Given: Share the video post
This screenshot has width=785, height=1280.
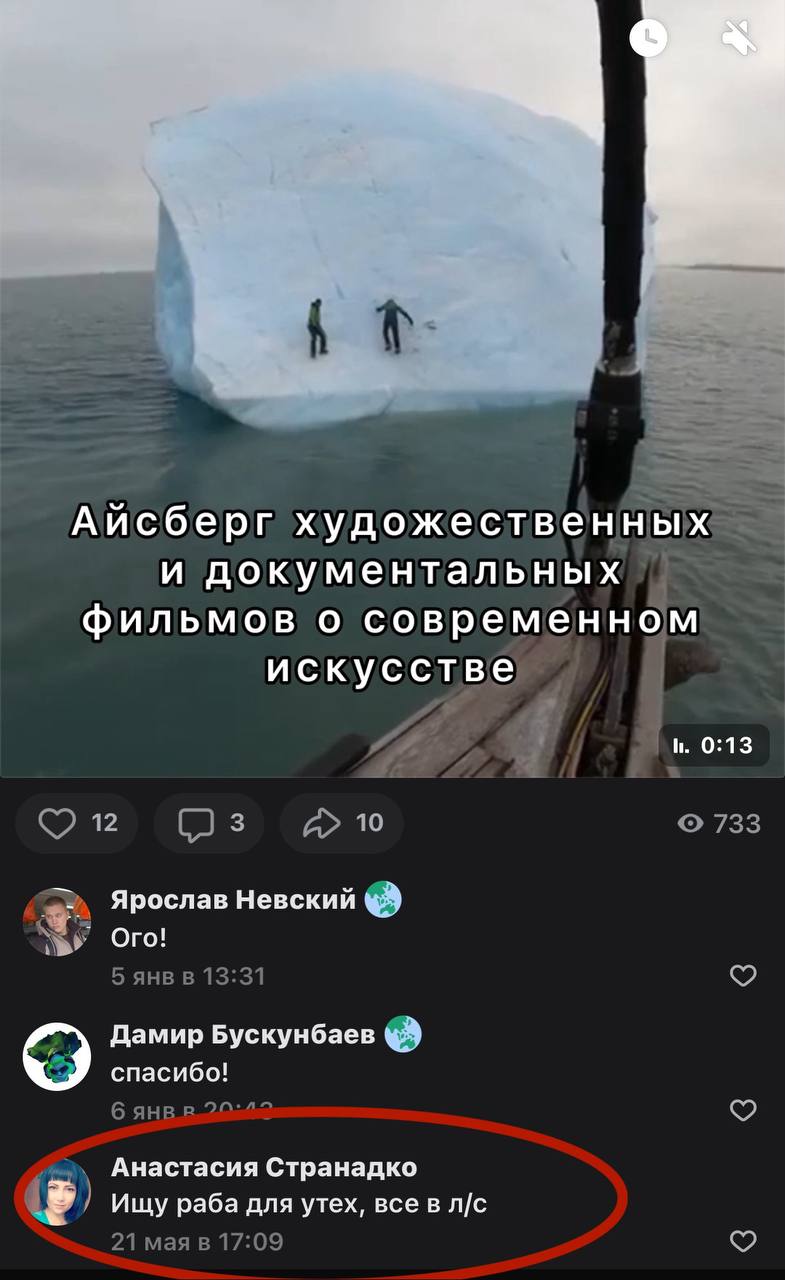Looking at the screenshot, I should (x=341, y=823).
